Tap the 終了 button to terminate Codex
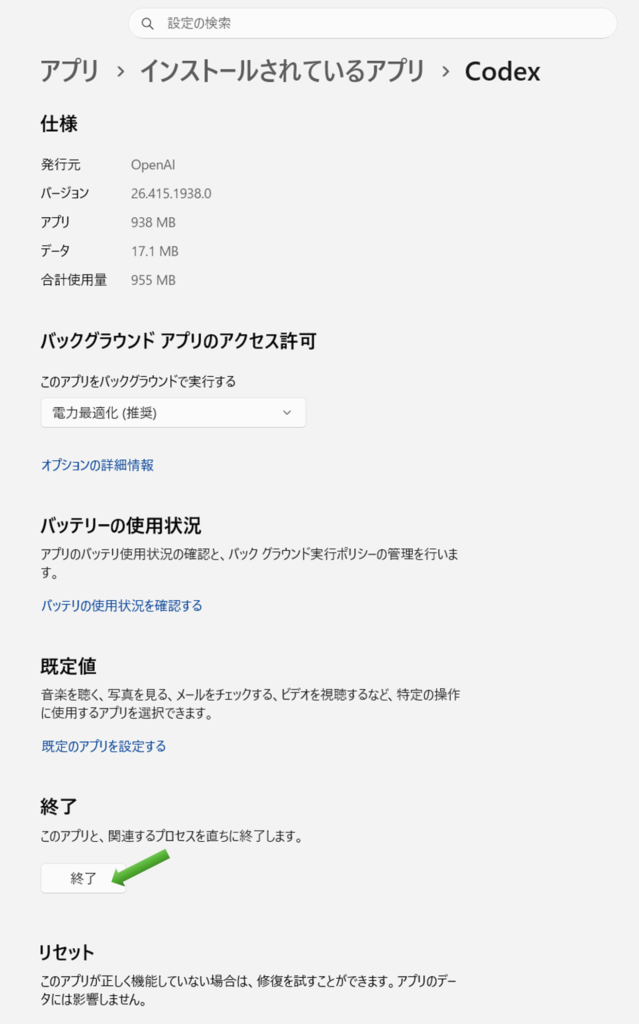This screenshot has width=639, height=1024. tap(83, 878)
